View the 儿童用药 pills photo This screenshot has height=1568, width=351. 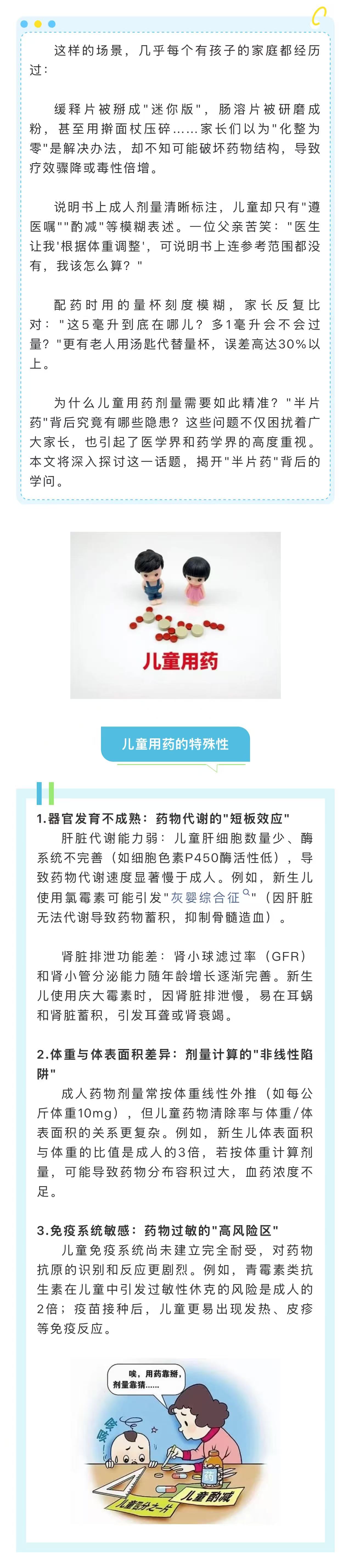(176, 615)
